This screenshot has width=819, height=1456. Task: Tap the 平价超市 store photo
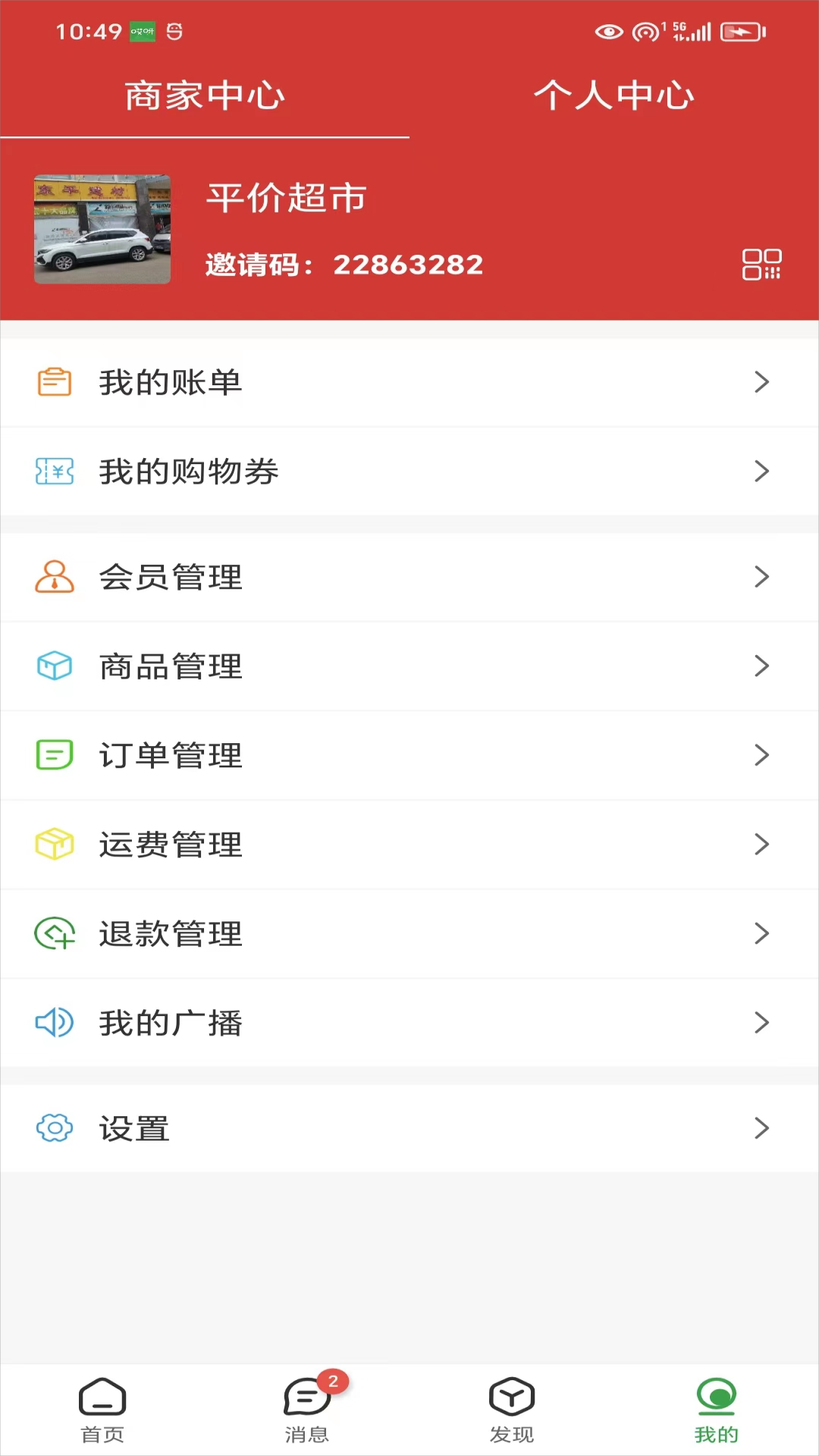pyautogui.click(x=102, y=230)
